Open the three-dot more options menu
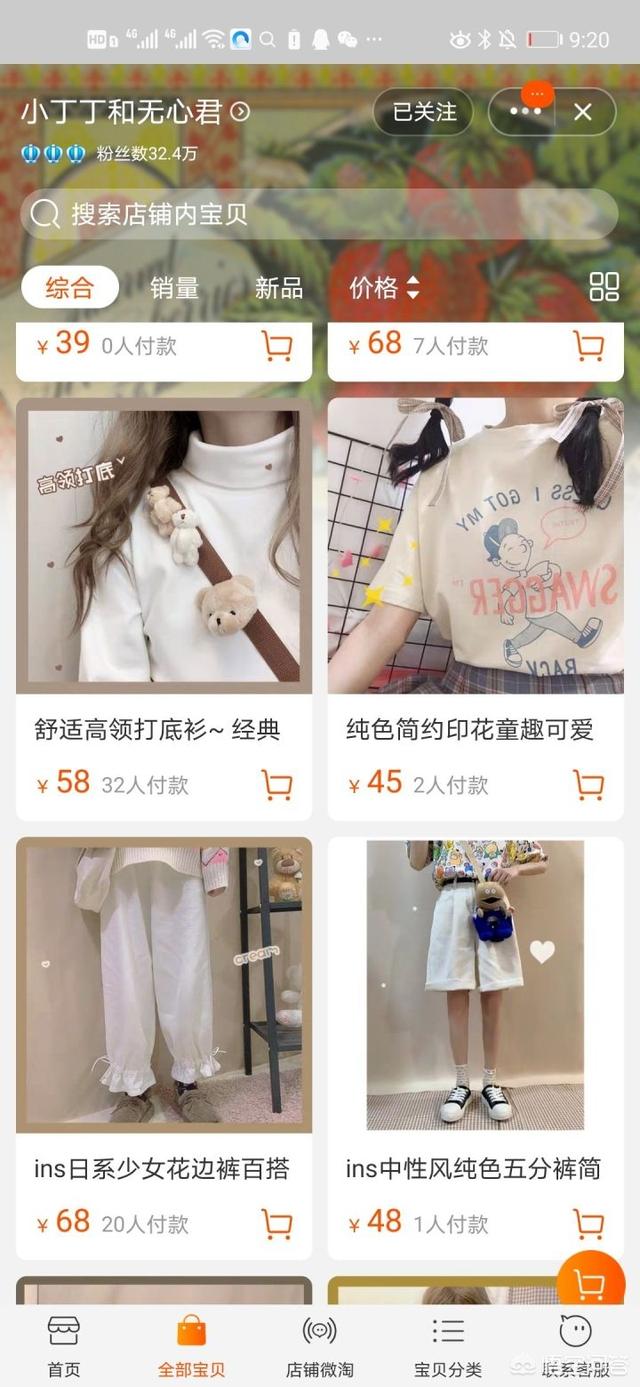640x1387 pixels. click(525, 112)
